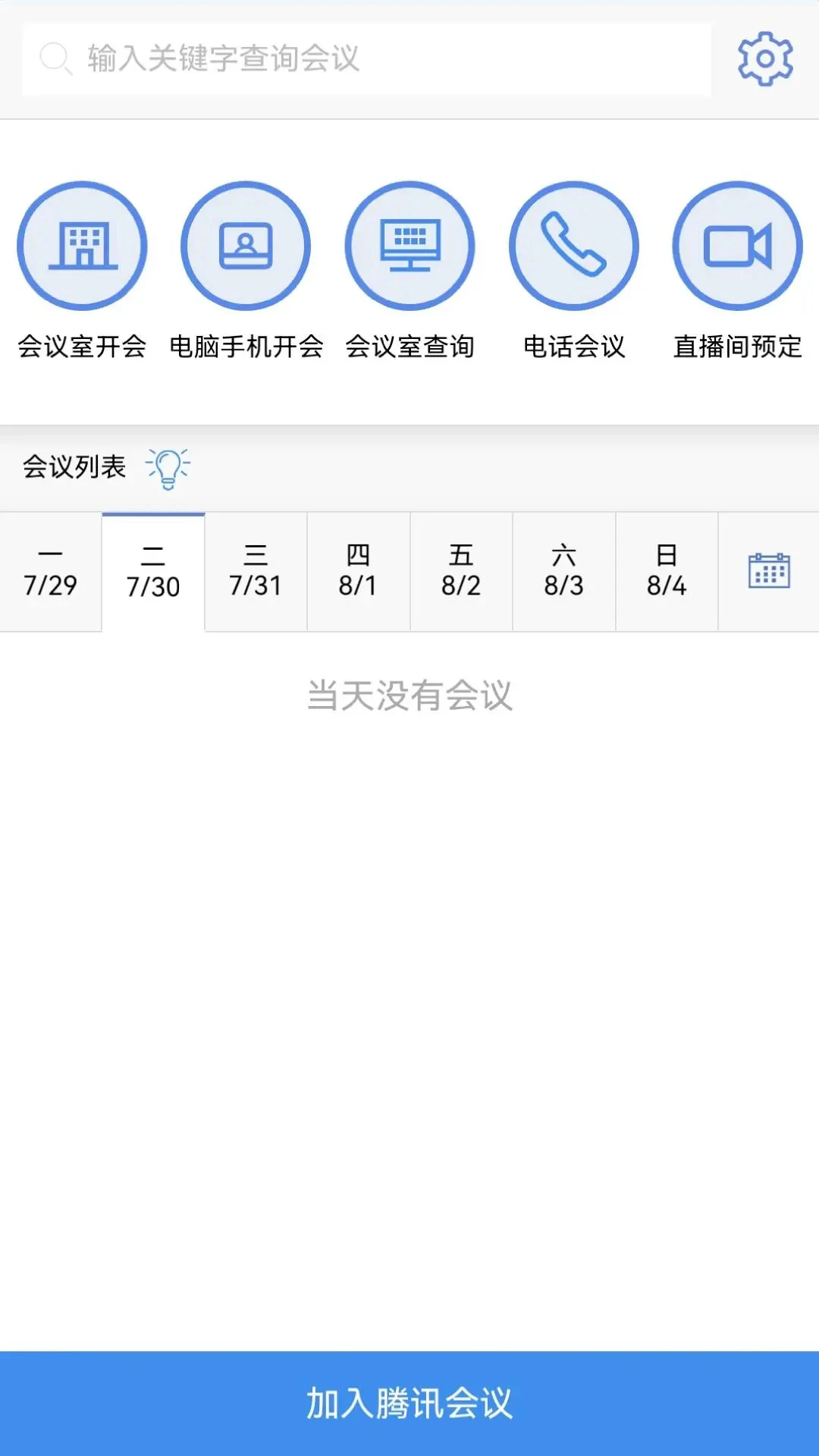Switch to Wednesday 7/31 tab
The image size is (819, 1456).
pyautogui.click(x=256, y=571)
